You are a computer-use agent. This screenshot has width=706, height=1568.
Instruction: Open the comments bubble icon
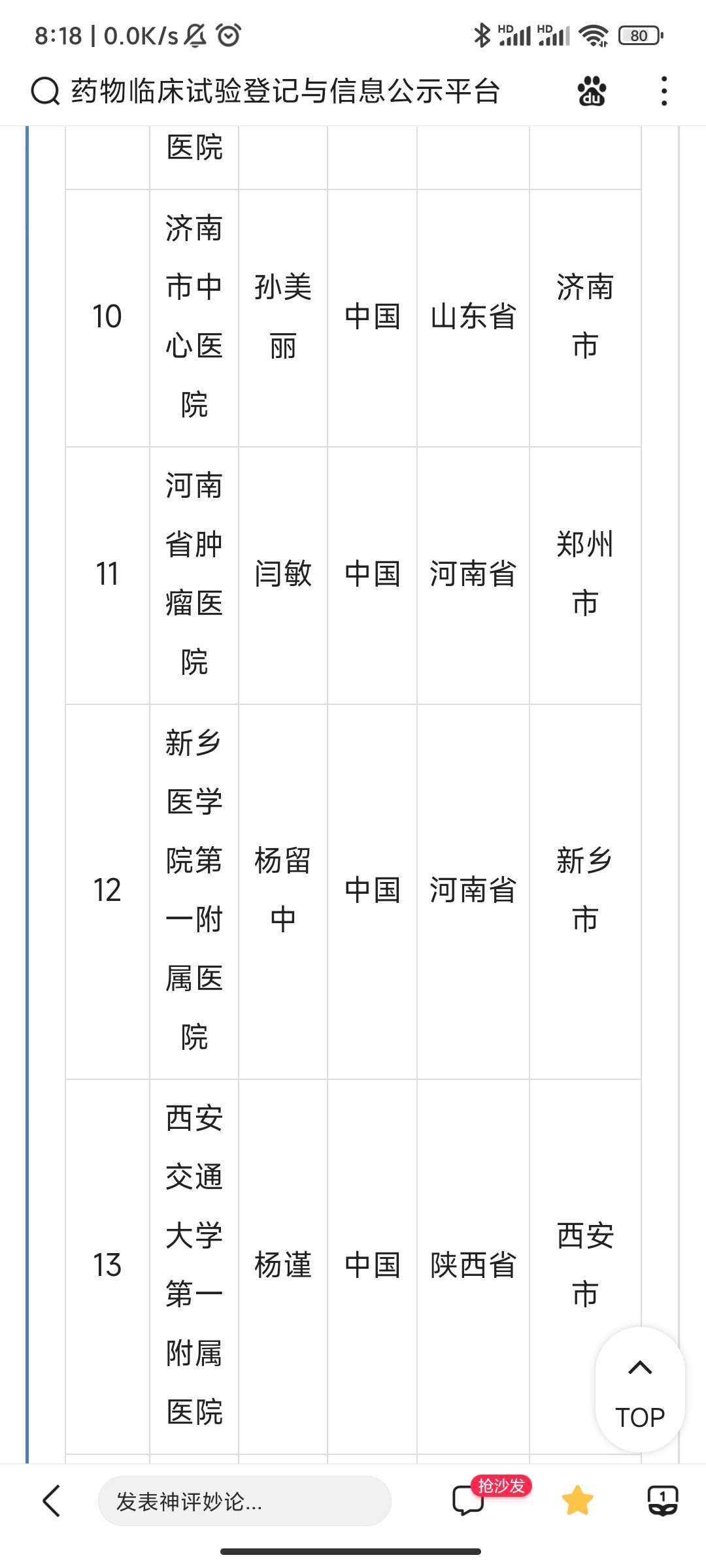(468, 1501)
